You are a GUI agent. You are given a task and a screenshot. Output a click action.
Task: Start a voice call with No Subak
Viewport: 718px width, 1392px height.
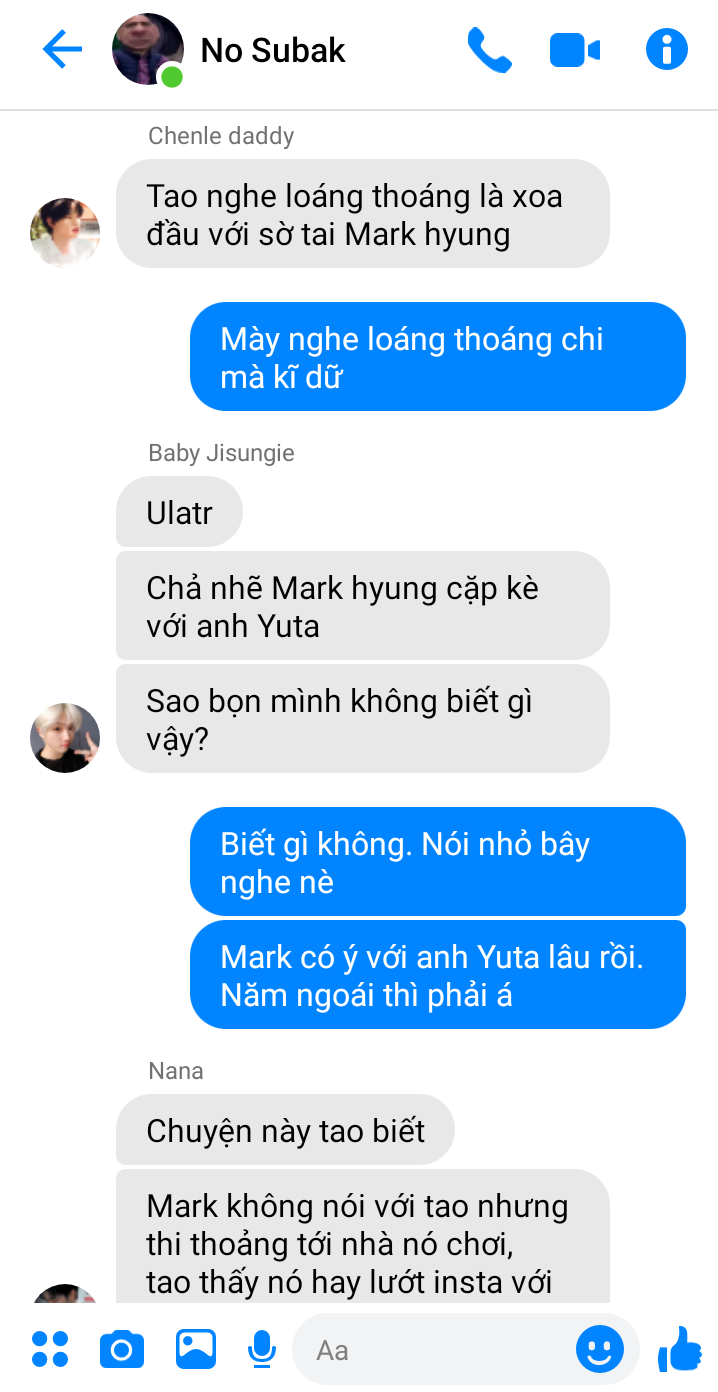point(489,50)
